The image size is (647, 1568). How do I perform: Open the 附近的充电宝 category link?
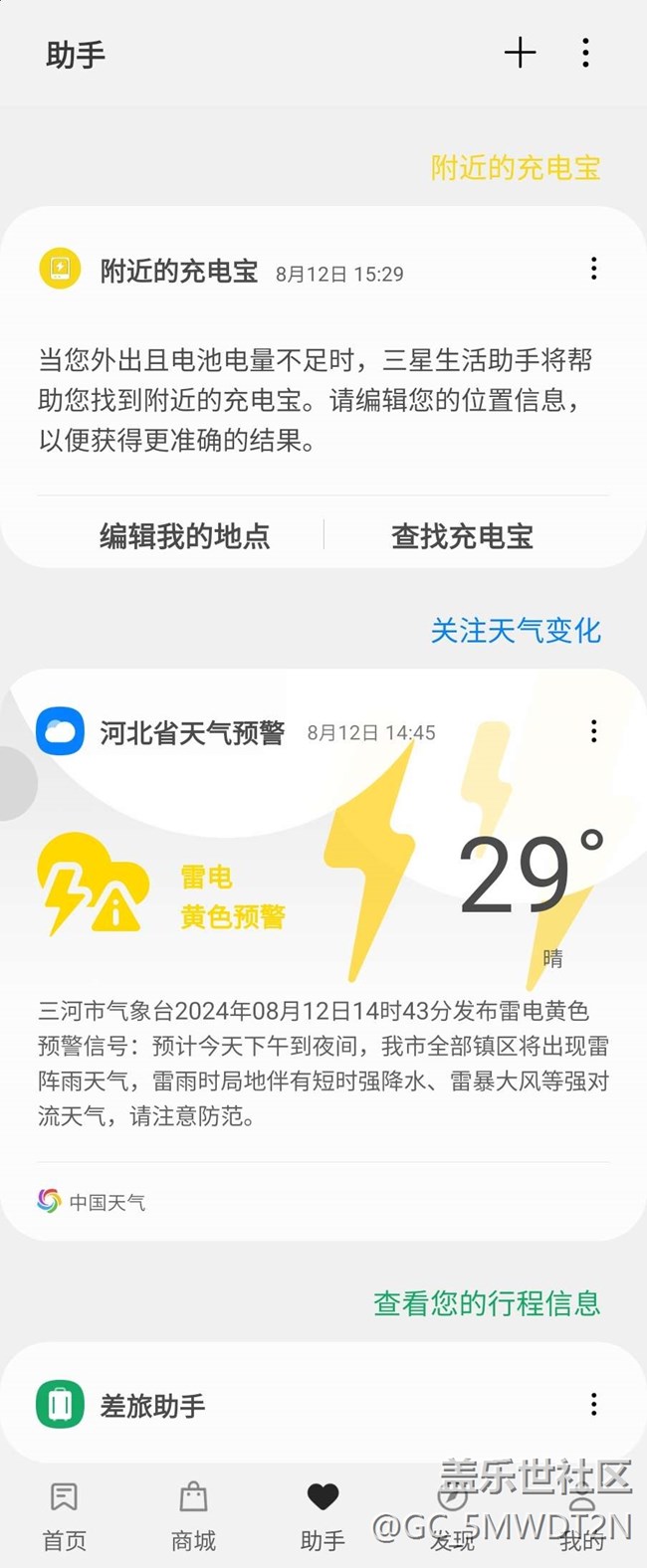515,167
